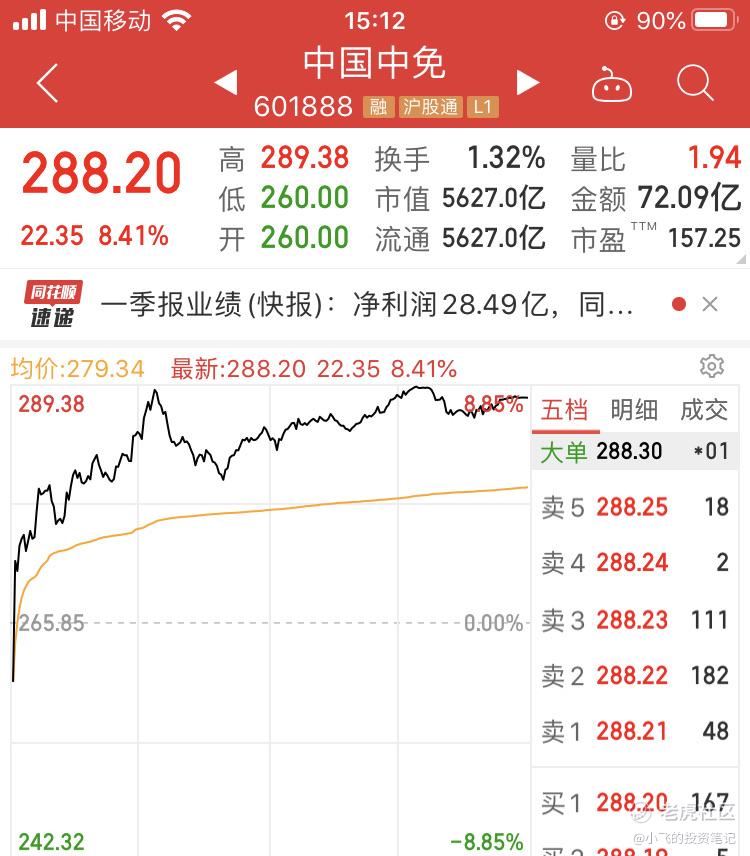This screenshot has width=750, height=856.
Task: Tap the 卖5 288.25 quote row
Action: pyautogui.click(x=634, y=507)
